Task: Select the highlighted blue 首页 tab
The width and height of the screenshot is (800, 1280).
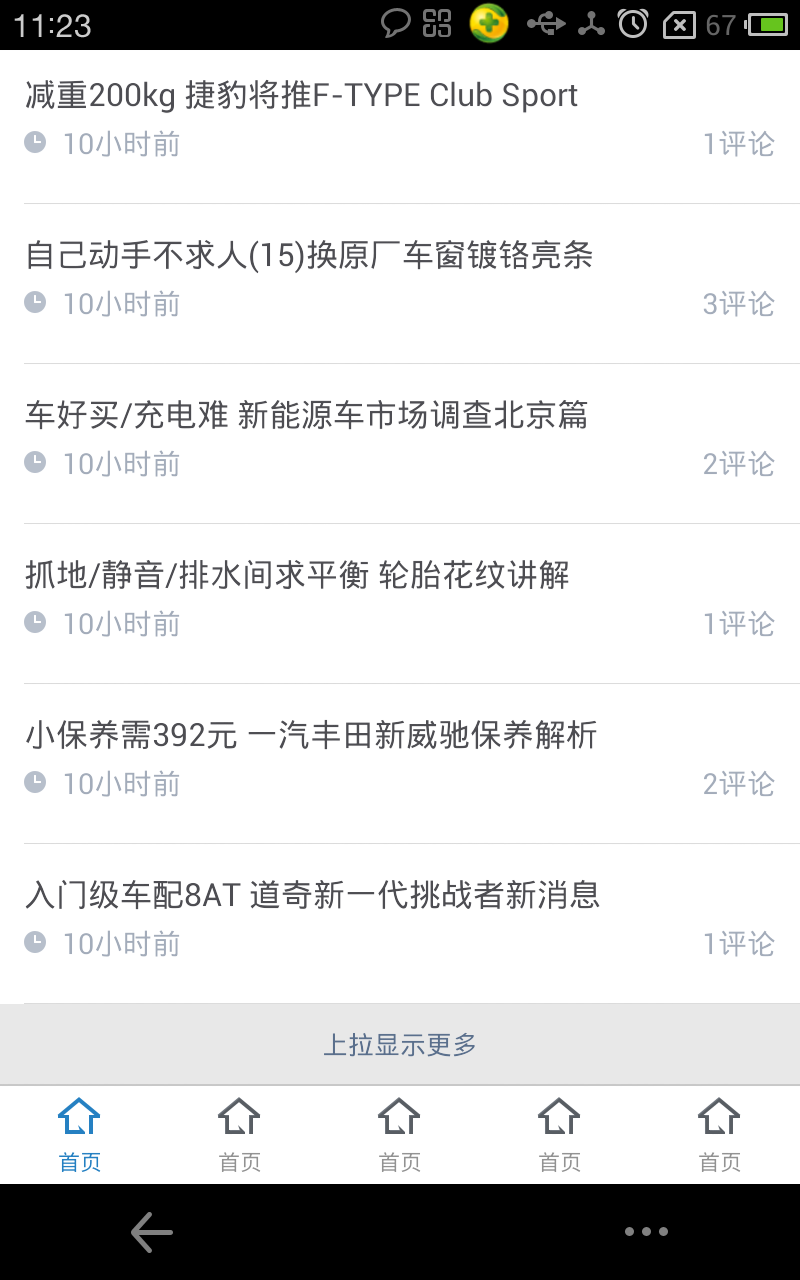Action: 80,1134
